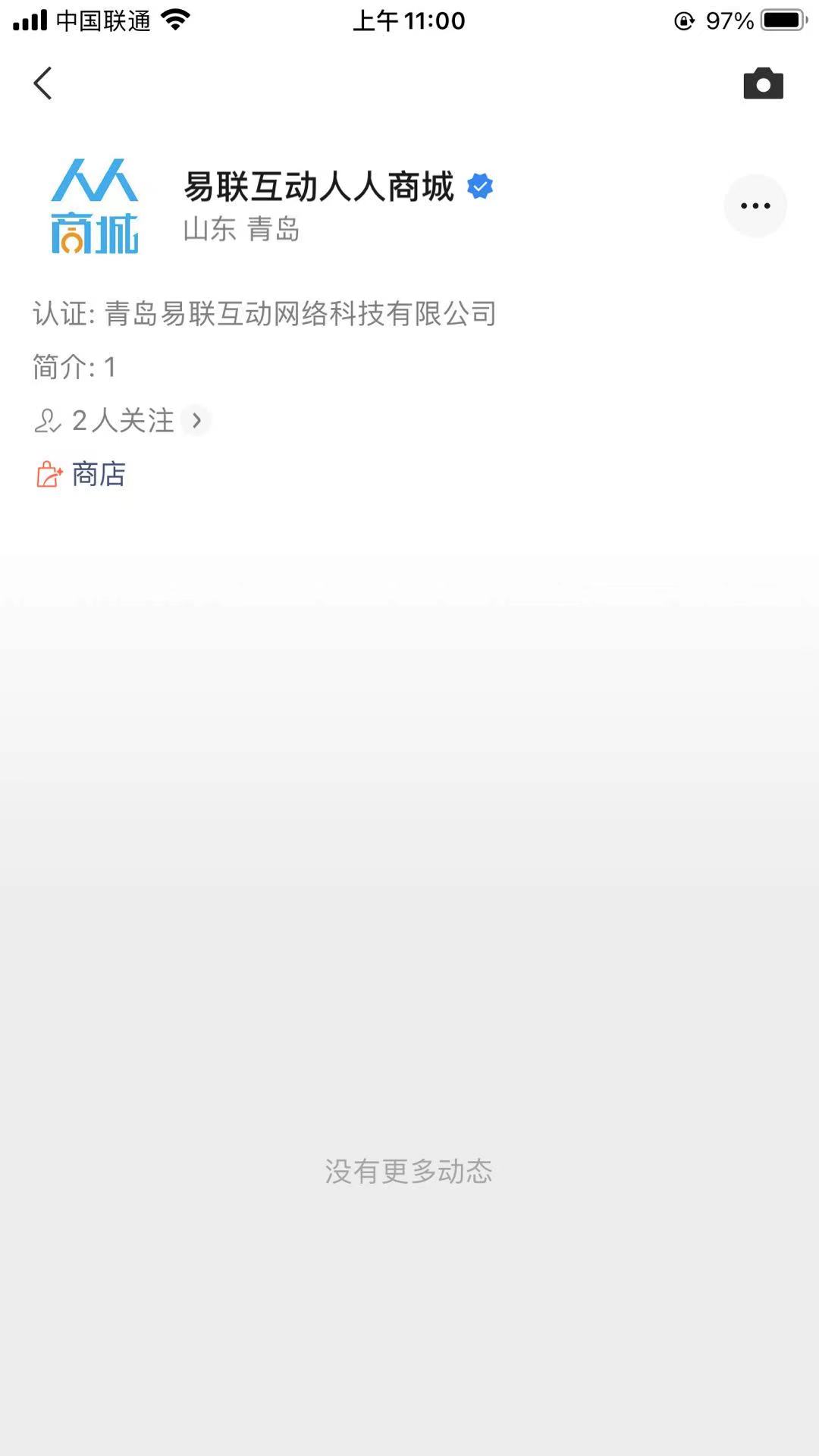
Task: Open the three-dot more options menu
Action: (x=755, y=206)
